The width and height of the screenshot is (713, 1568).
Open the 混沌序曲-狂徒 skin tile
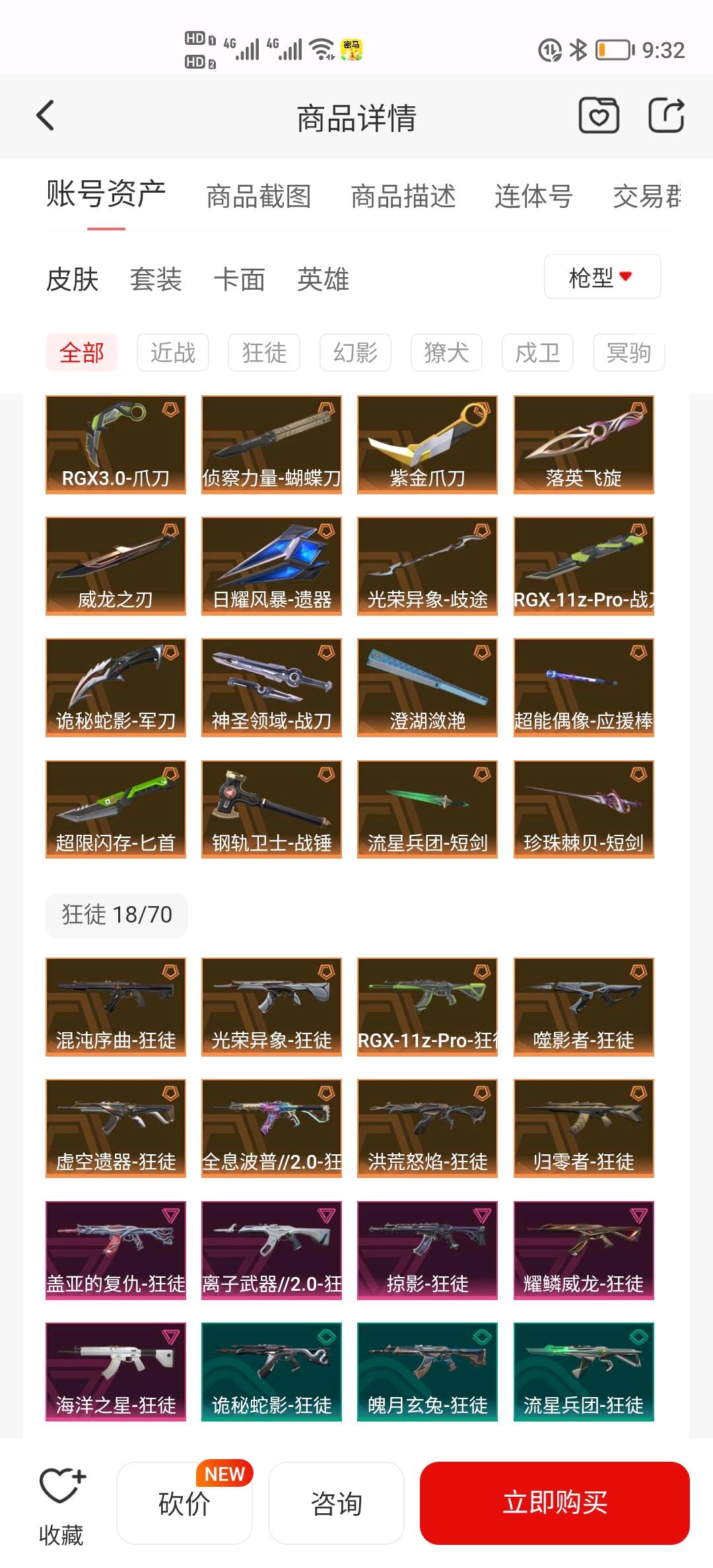pos(116,1006)
